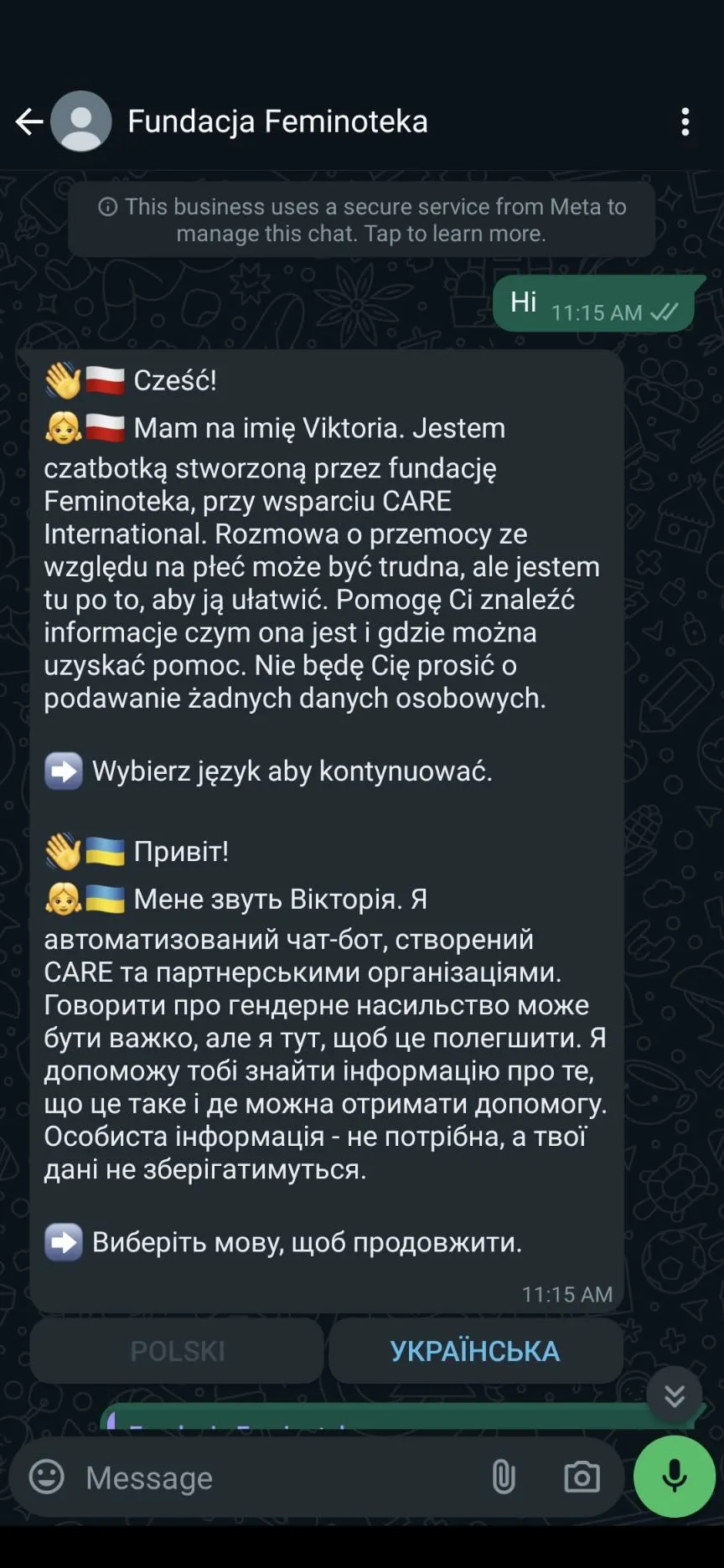Open the camera from message bar

(582, 1477)
